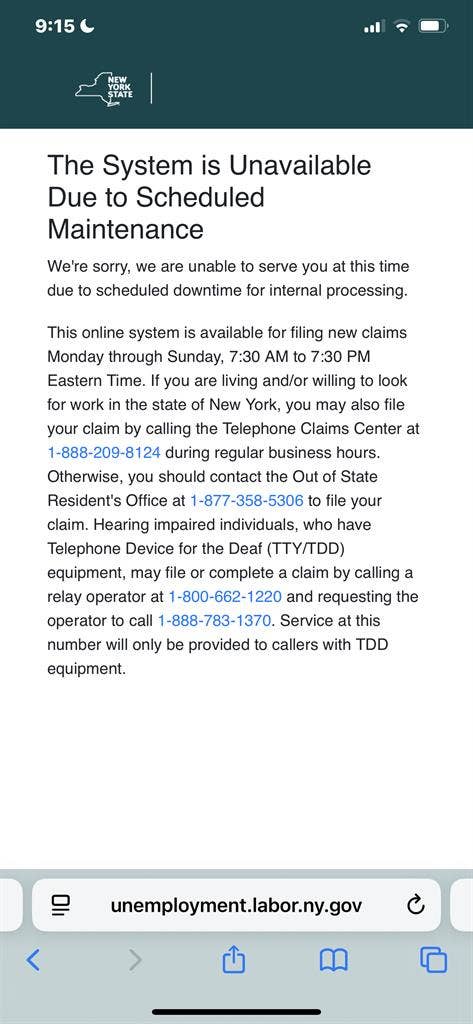Call Out of State office 1-877-358-5306
The image size is (473, 1024).
click(x=246, y=501)
